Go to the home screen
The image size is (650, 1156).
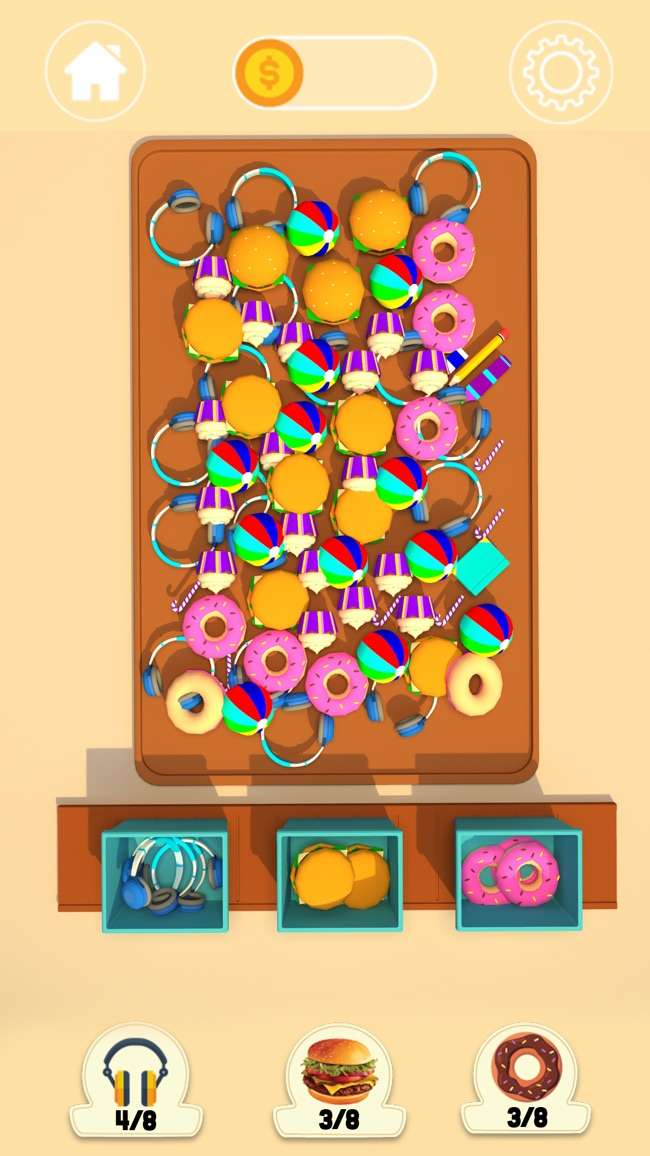(95, 72)
